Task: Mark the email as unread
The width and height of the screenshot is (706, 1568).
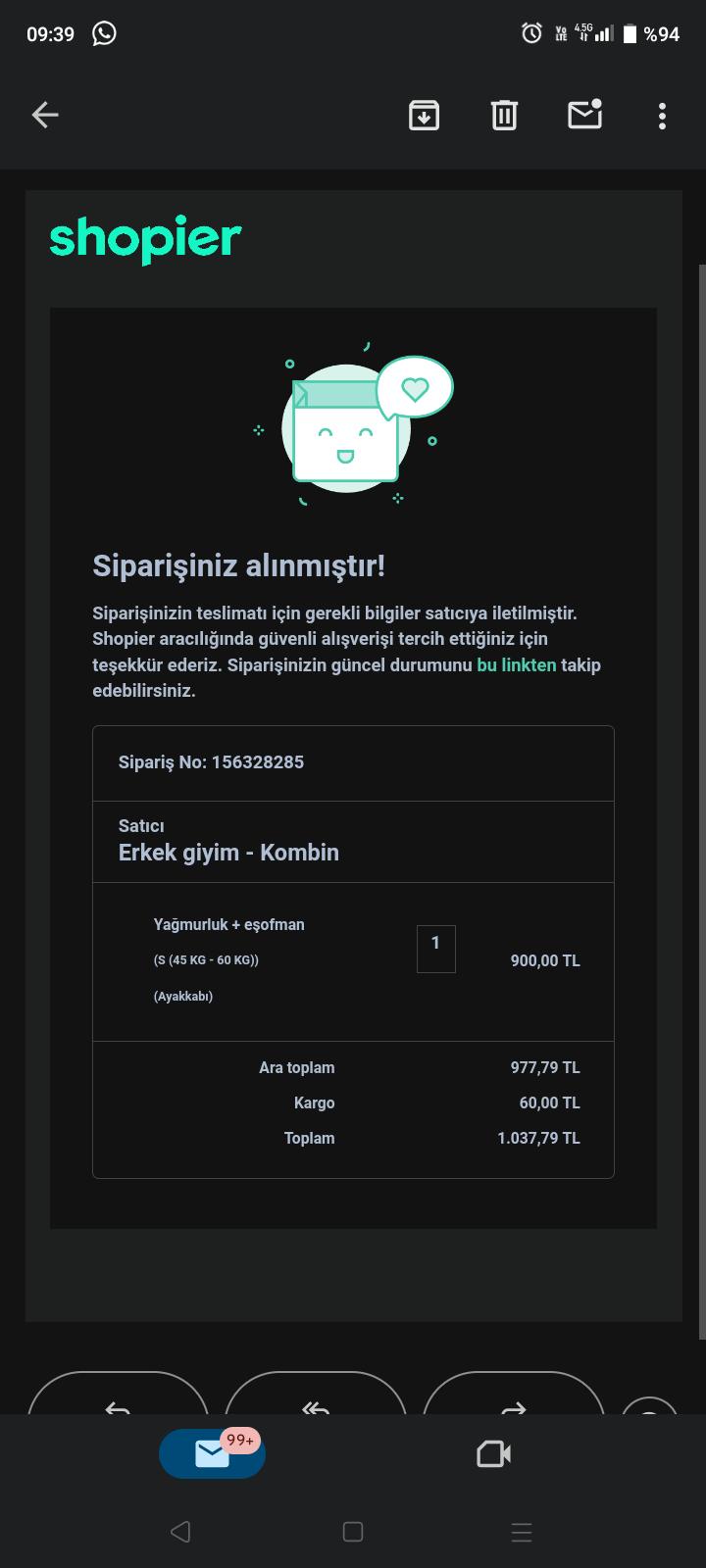Action: [x=584, y=115]
